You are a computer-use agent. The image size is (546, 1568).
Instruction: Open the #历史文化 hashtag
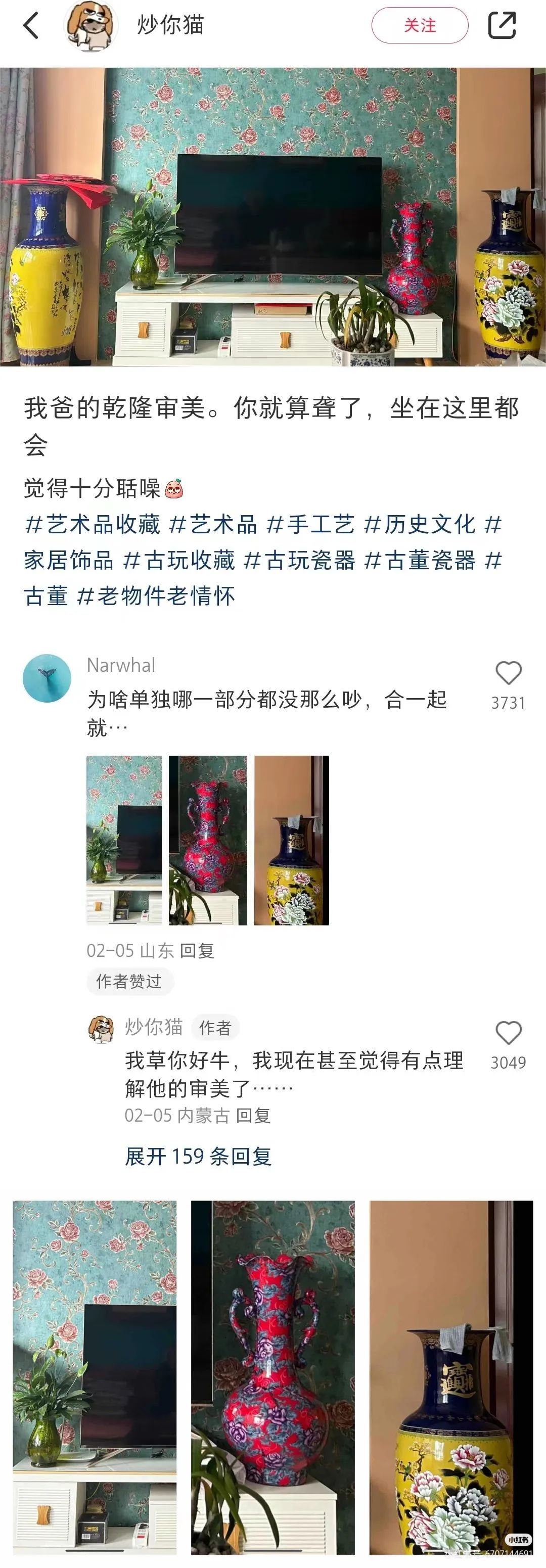point(420,524)
